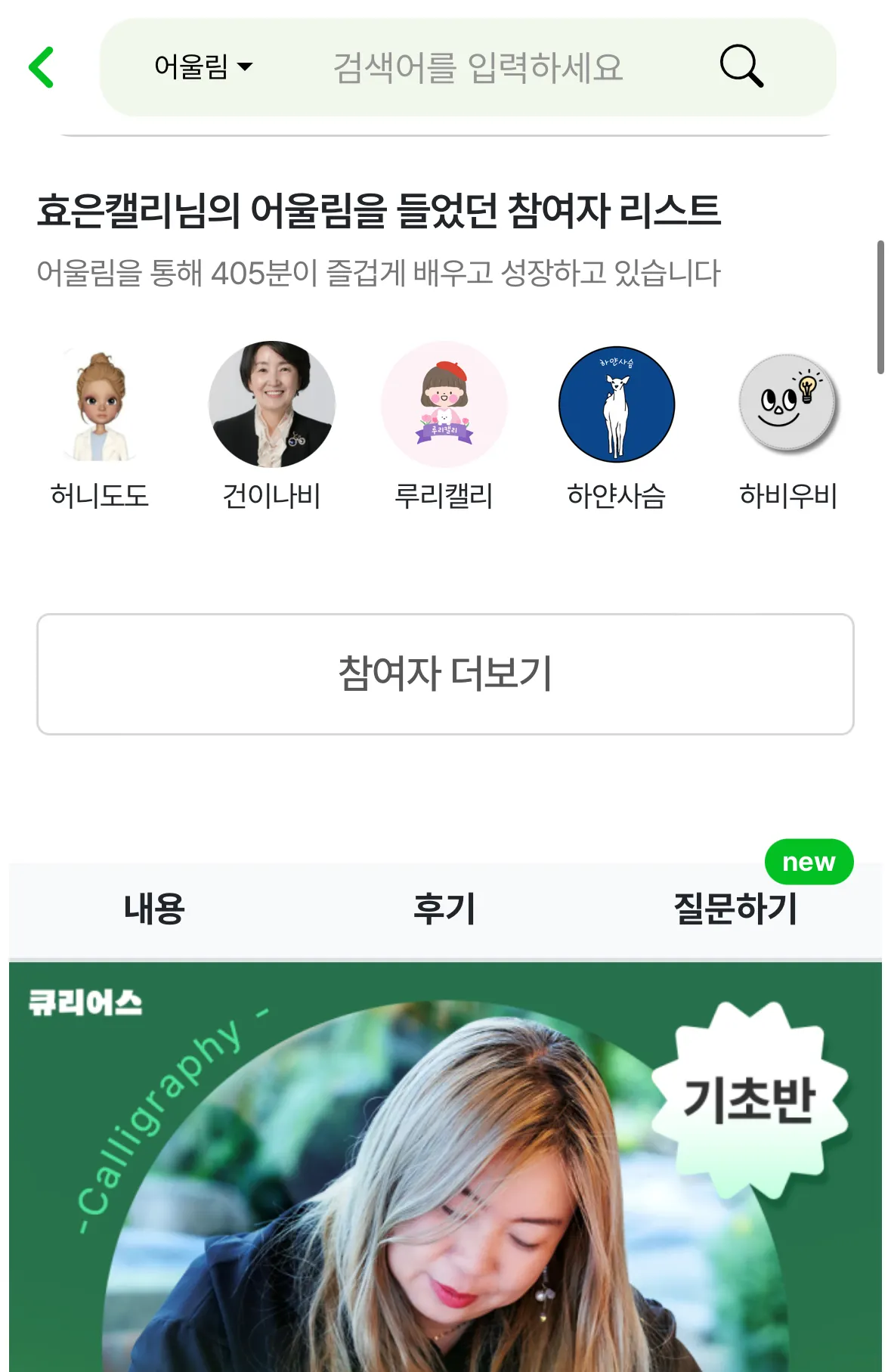
Task: Open 루리캘리's profile
Action: (x=444, y=405)
